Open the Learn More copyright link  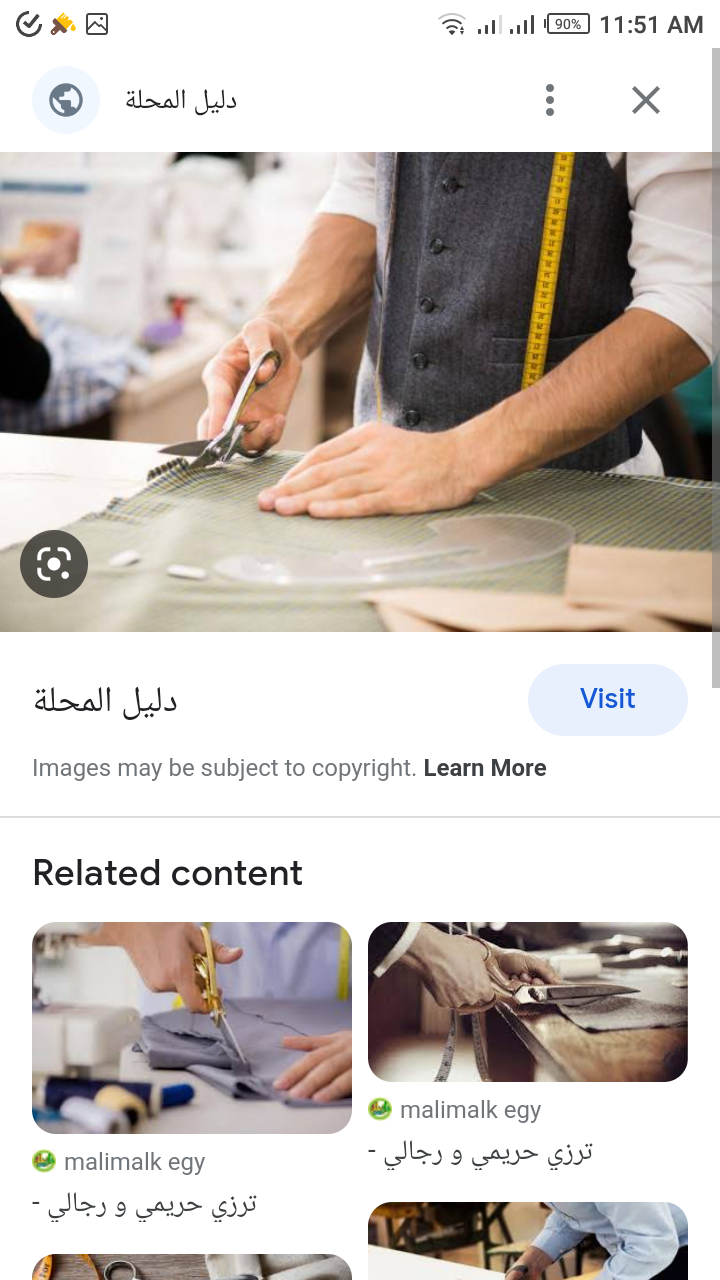click(x=485, y=768)
